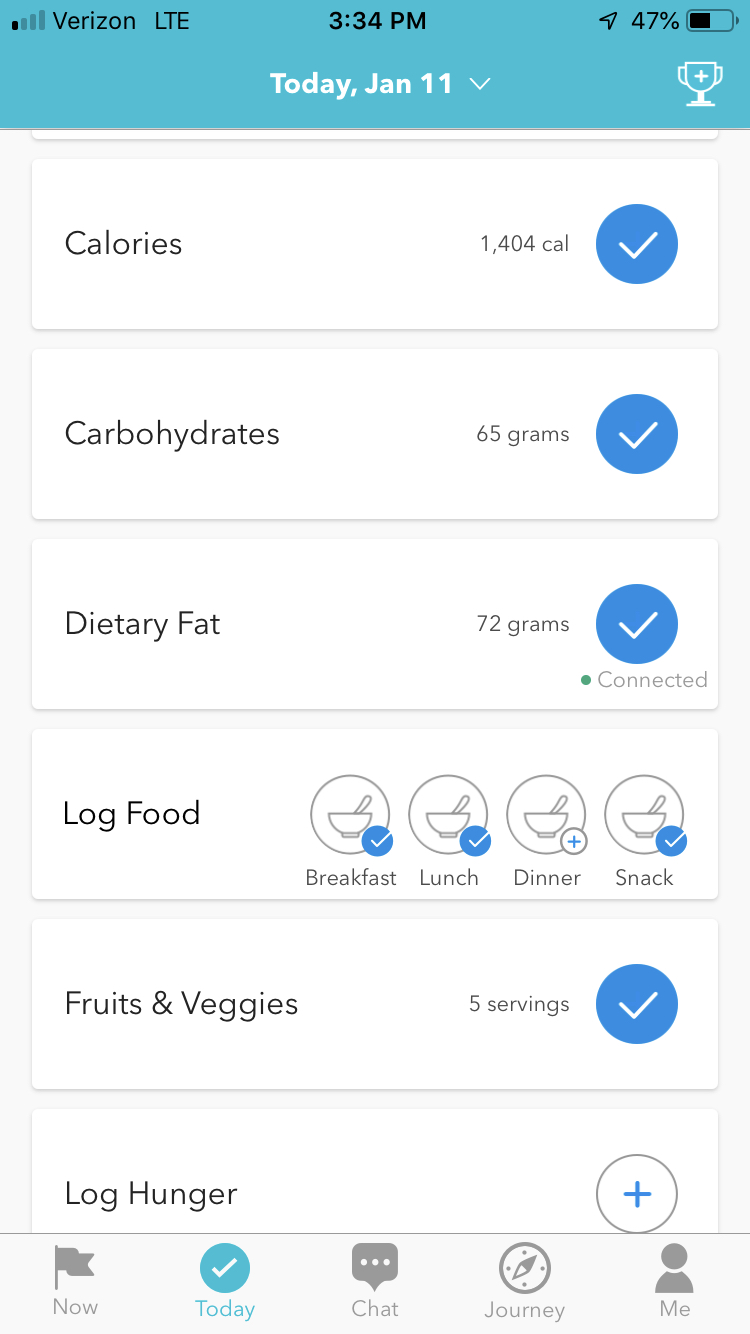Open the trophy achievements icon
This screenshot has width=750, height=1334.
(x=700, y=83)
